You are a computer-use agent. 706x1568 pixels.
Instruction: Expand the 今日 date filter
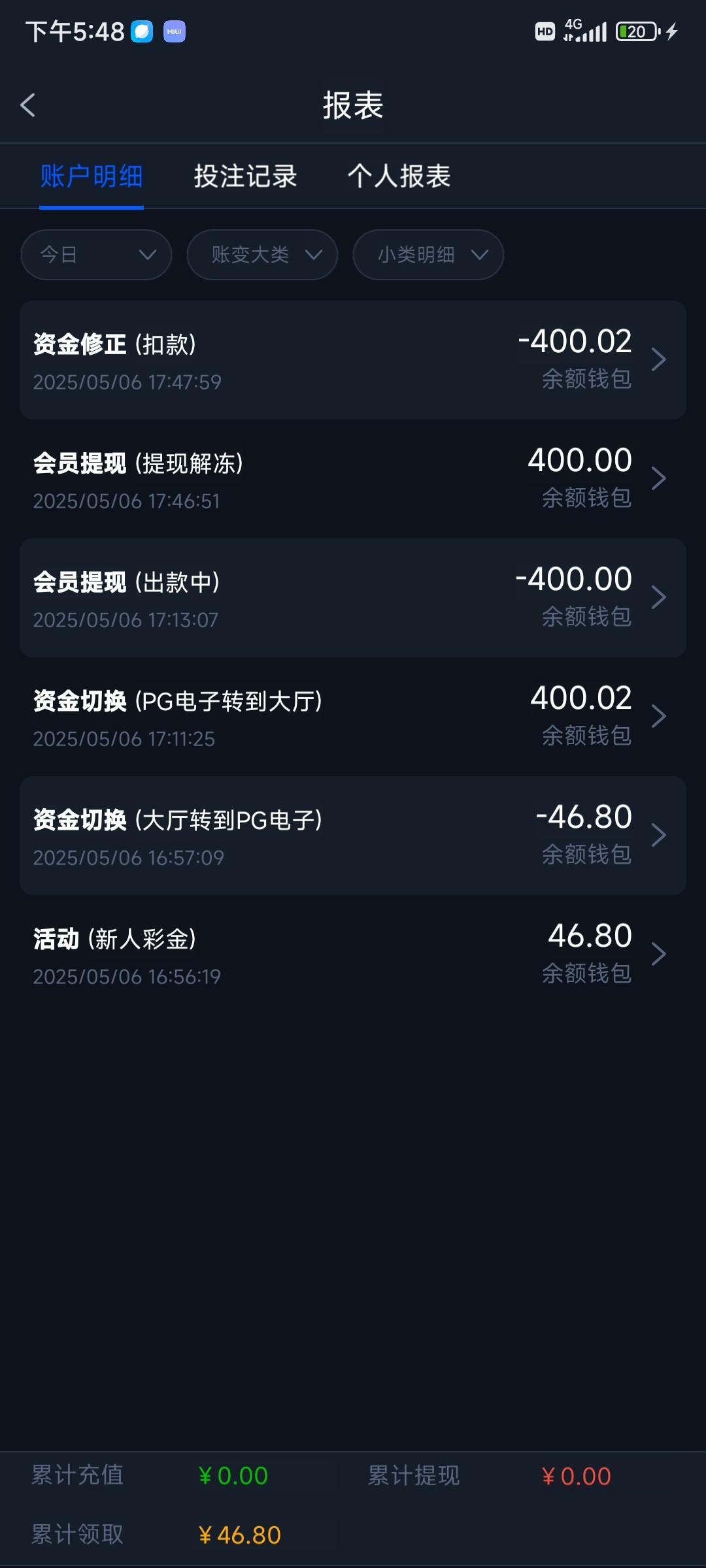click(96, 255)
